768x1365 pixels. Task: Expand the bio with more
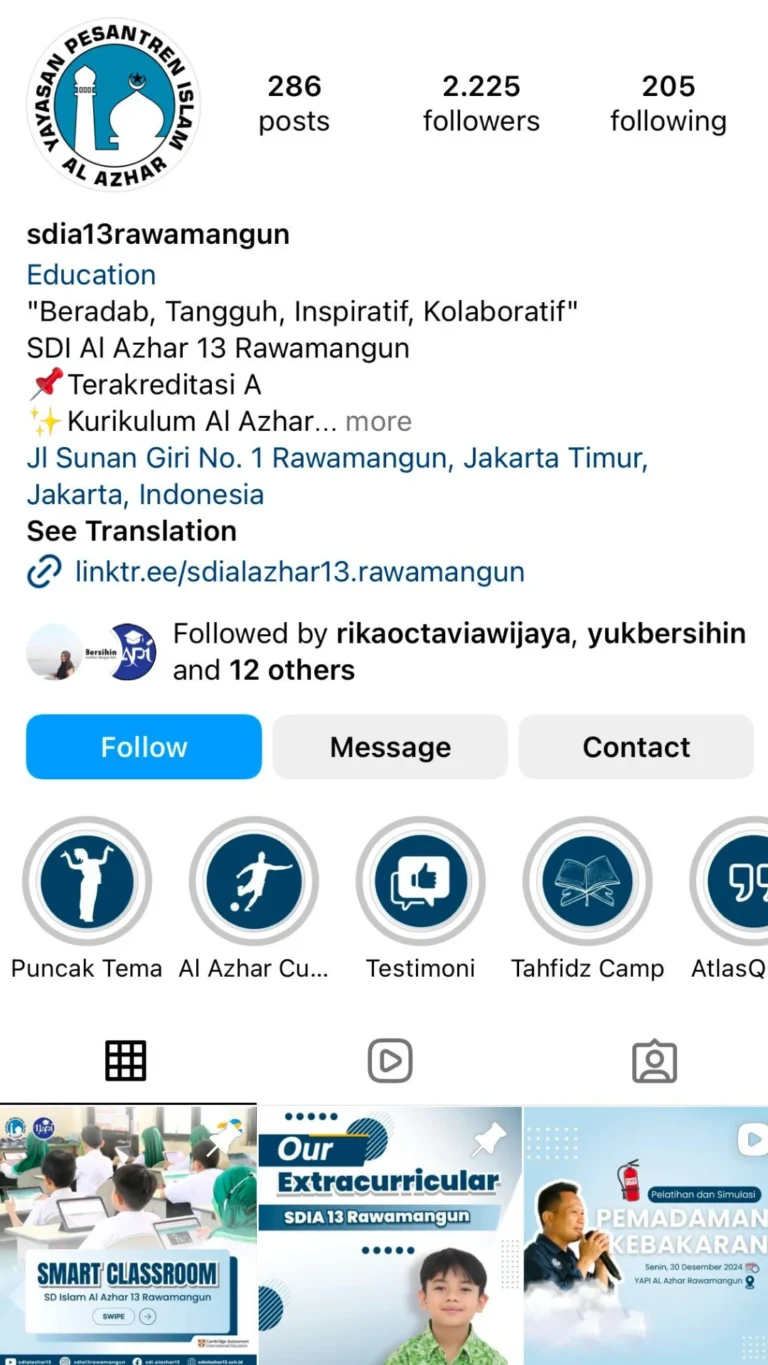point(378,421)
